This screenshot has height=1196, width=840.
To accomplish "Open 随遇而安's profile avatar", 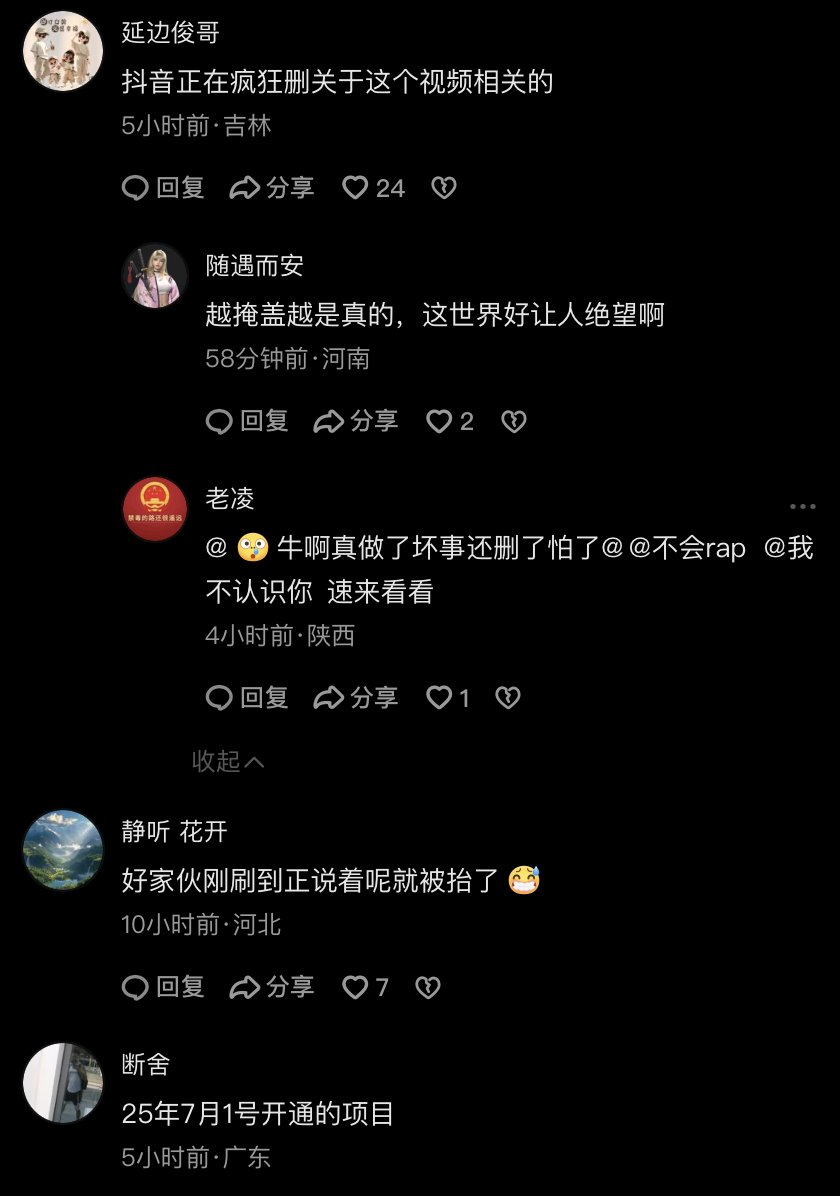I will tap(155, 275).
